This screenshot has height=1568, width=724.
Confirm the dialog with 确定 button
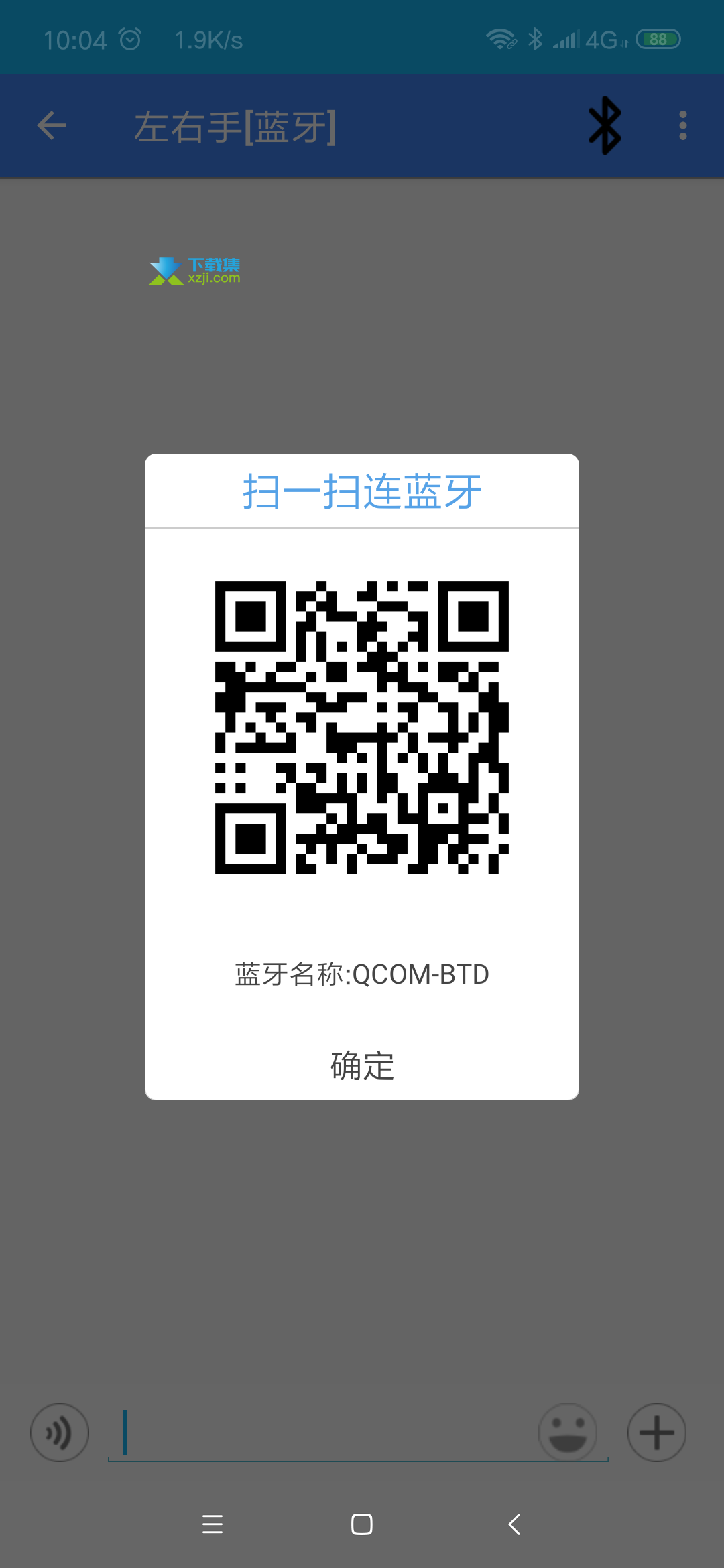(362, 1065)
